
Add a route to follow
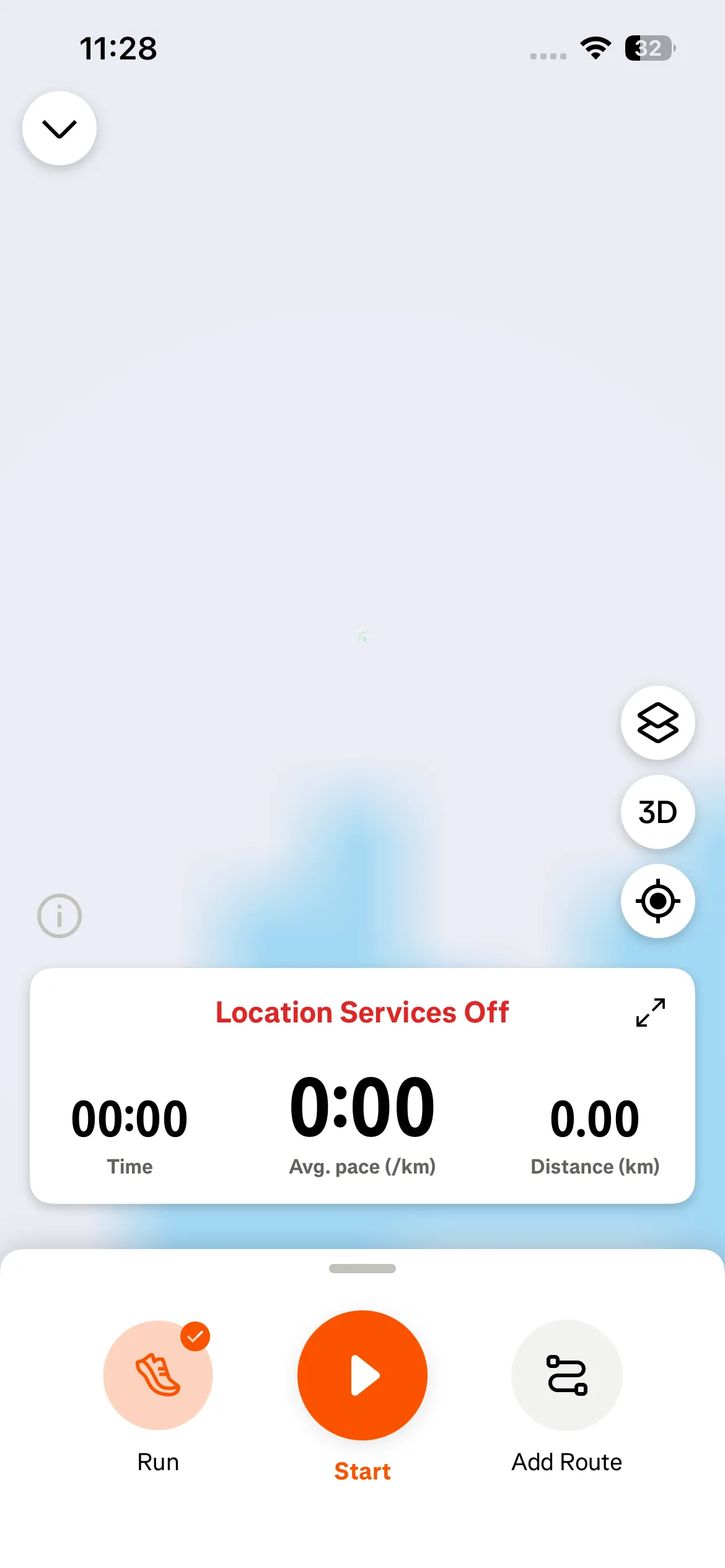pyautogui.click(x=566, y=1375)
